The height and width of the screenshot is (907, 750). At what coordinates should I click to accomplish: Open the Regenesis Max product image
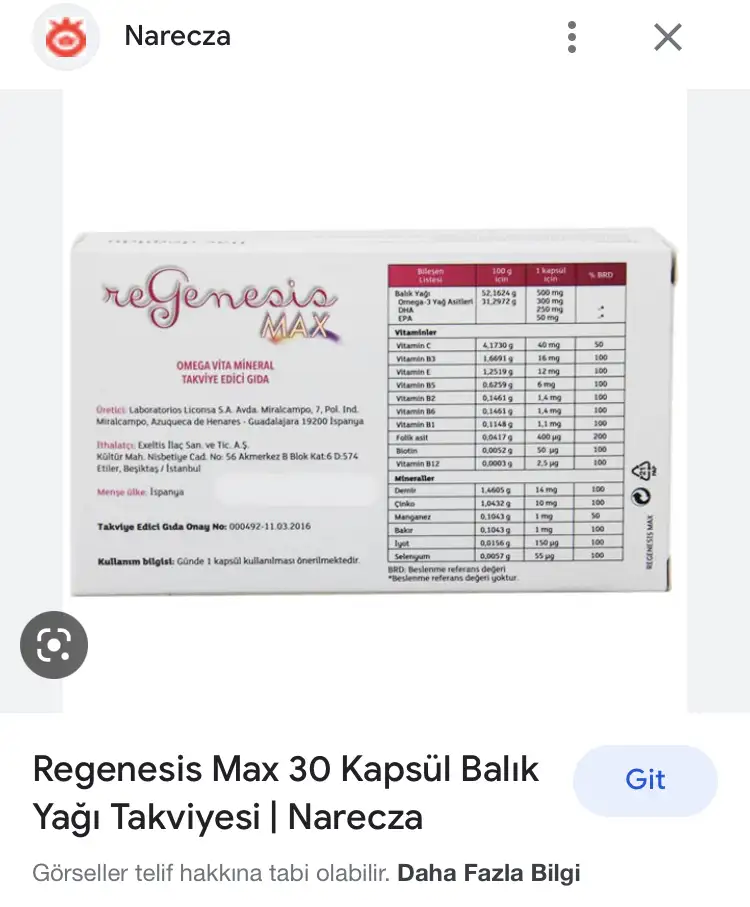coord(375,410)
